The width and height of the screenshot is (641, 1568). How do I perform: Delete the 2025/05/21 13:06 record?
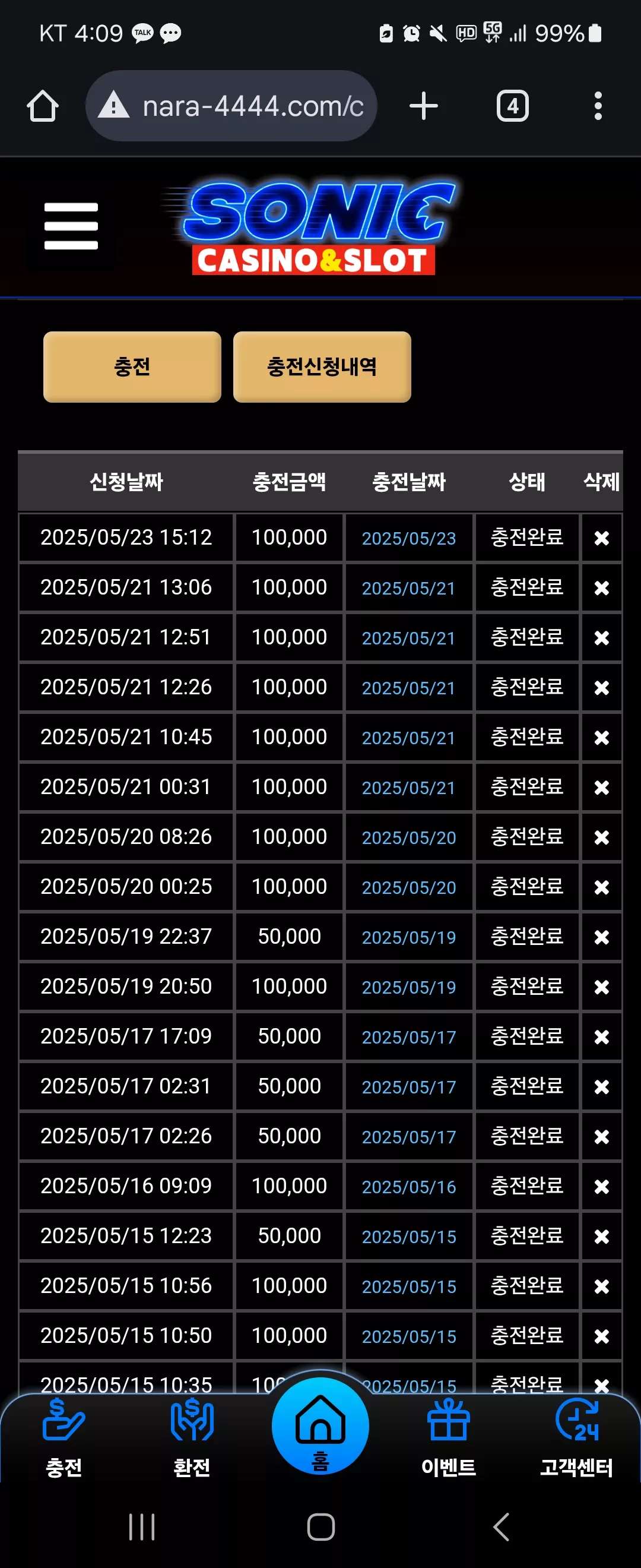(601, 588)
